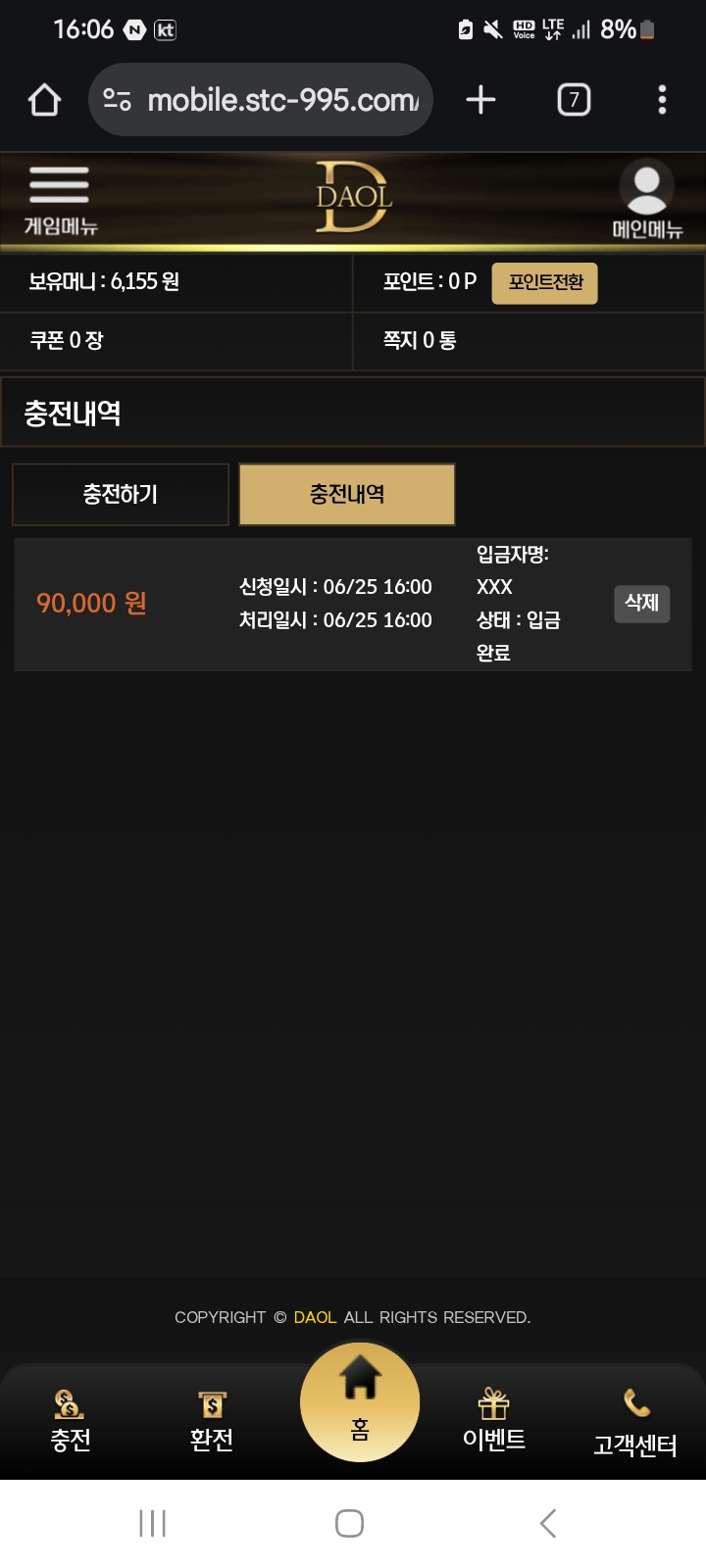Open the DAOL logo home link
This screenshot has height=1568, width=706.
(353, 197)
